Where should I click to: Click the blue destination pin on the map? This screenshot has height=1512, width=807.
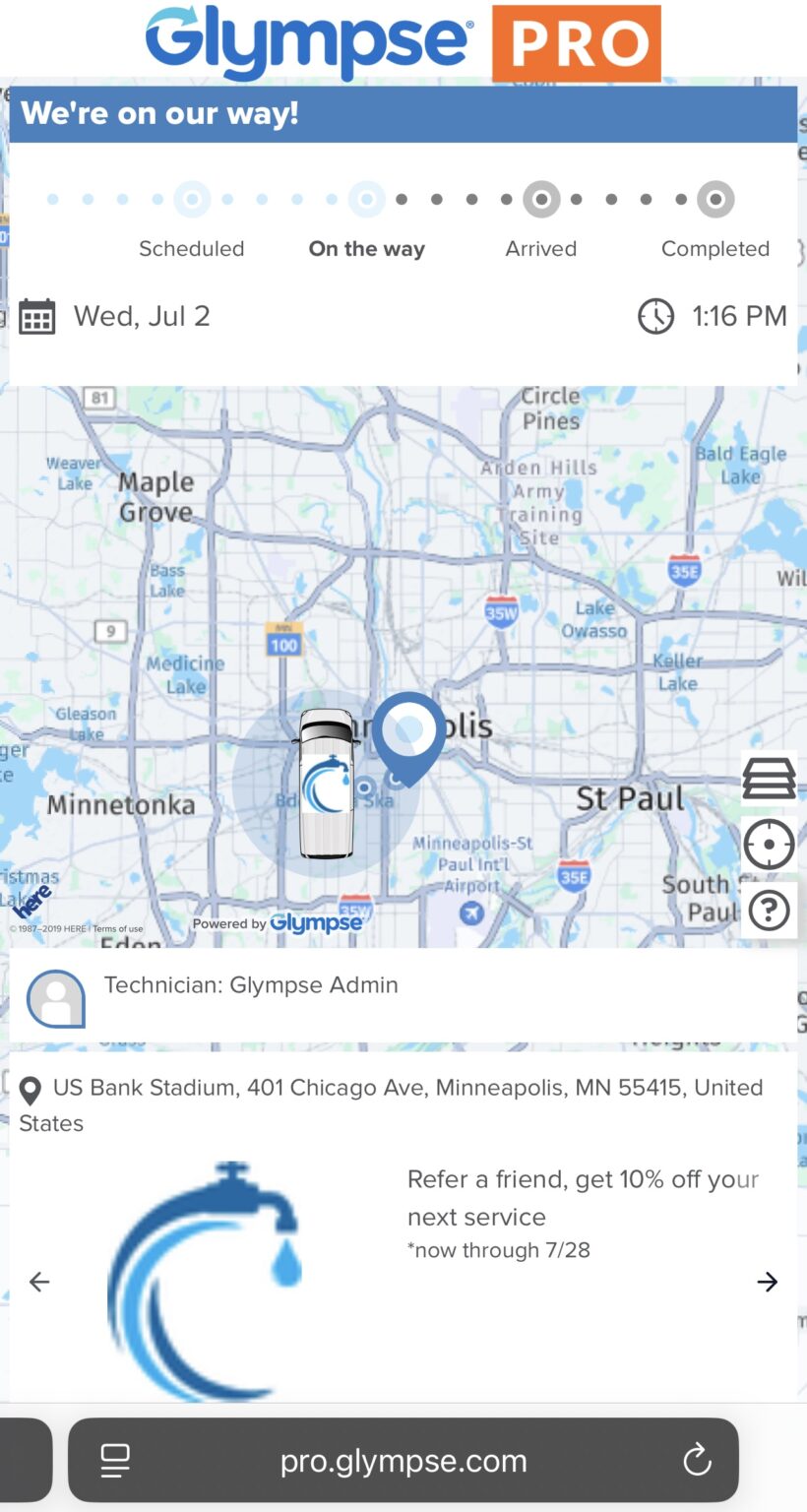(x=409, y=733)
